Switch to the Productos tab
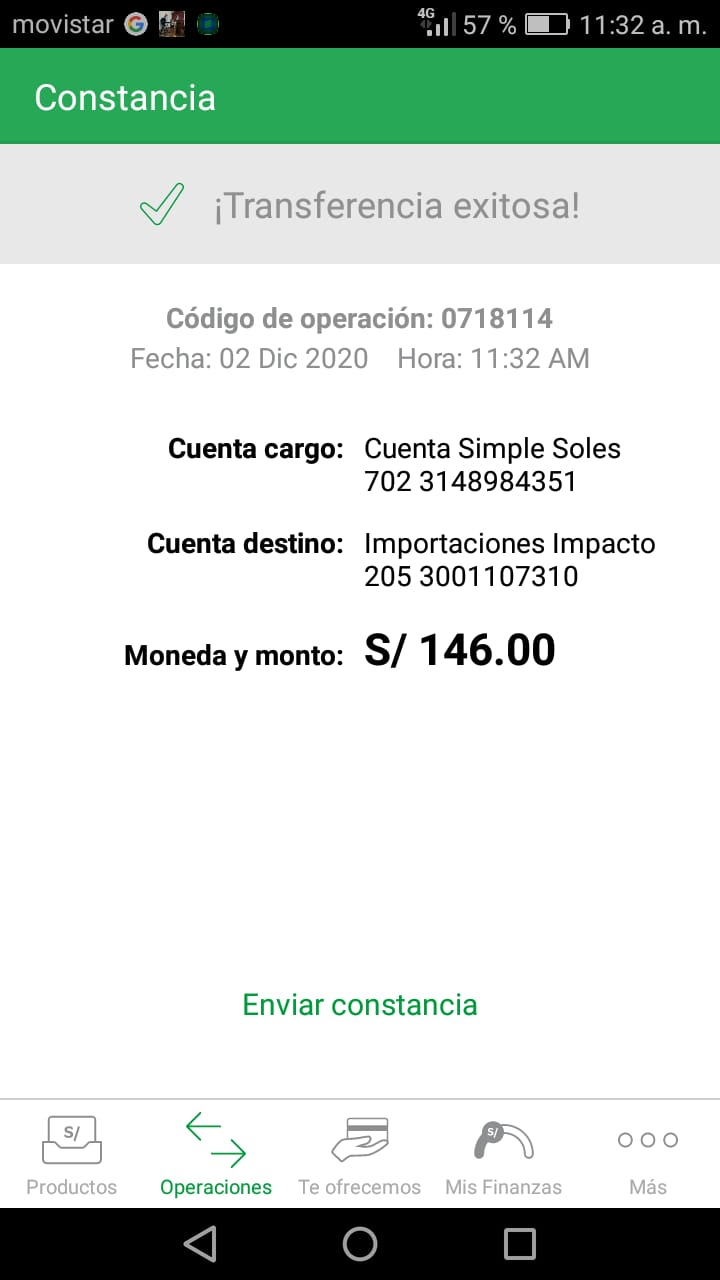The width and height of the screenshot is (720, 1280). pyautogui.click(x=72, y=1155)
